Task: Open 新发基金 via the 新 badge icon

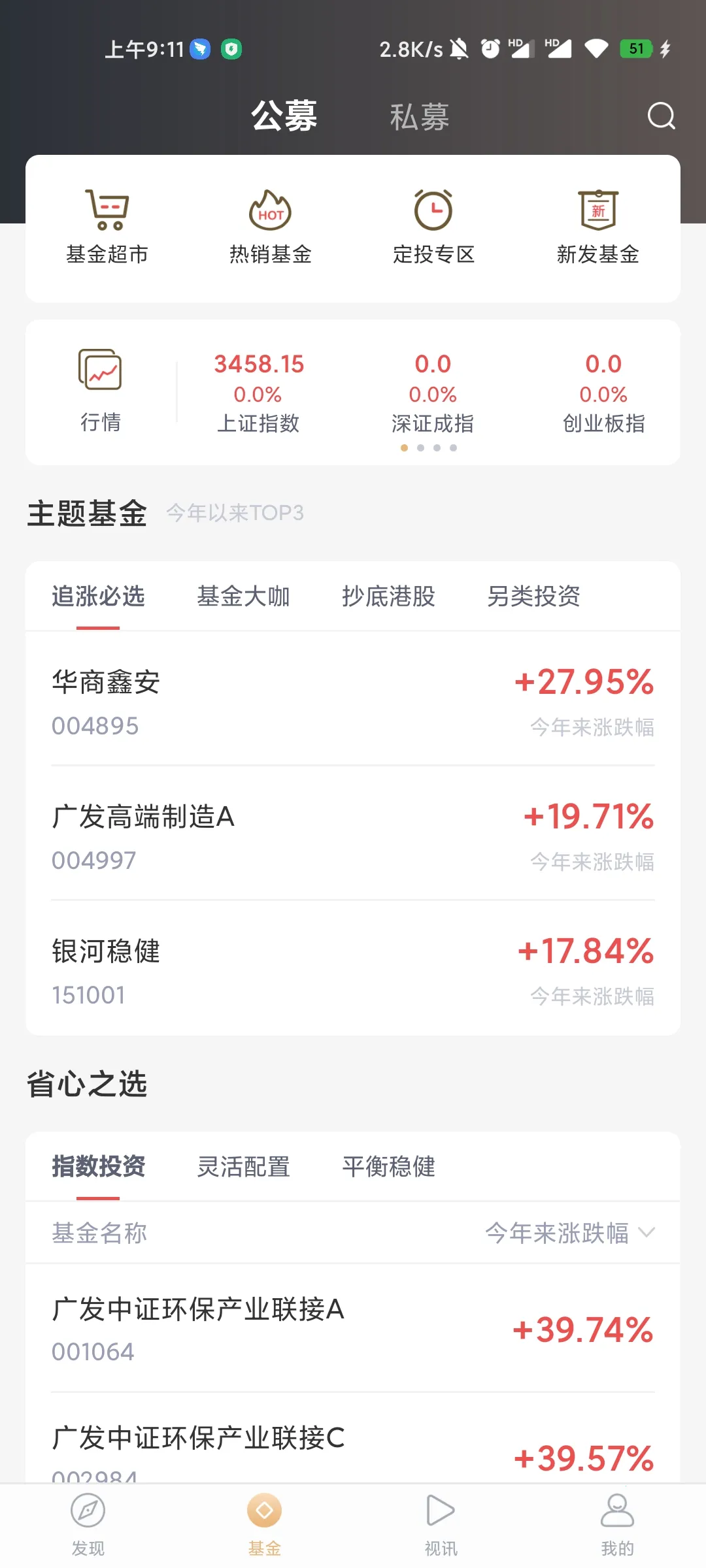Action: point(598,210)
